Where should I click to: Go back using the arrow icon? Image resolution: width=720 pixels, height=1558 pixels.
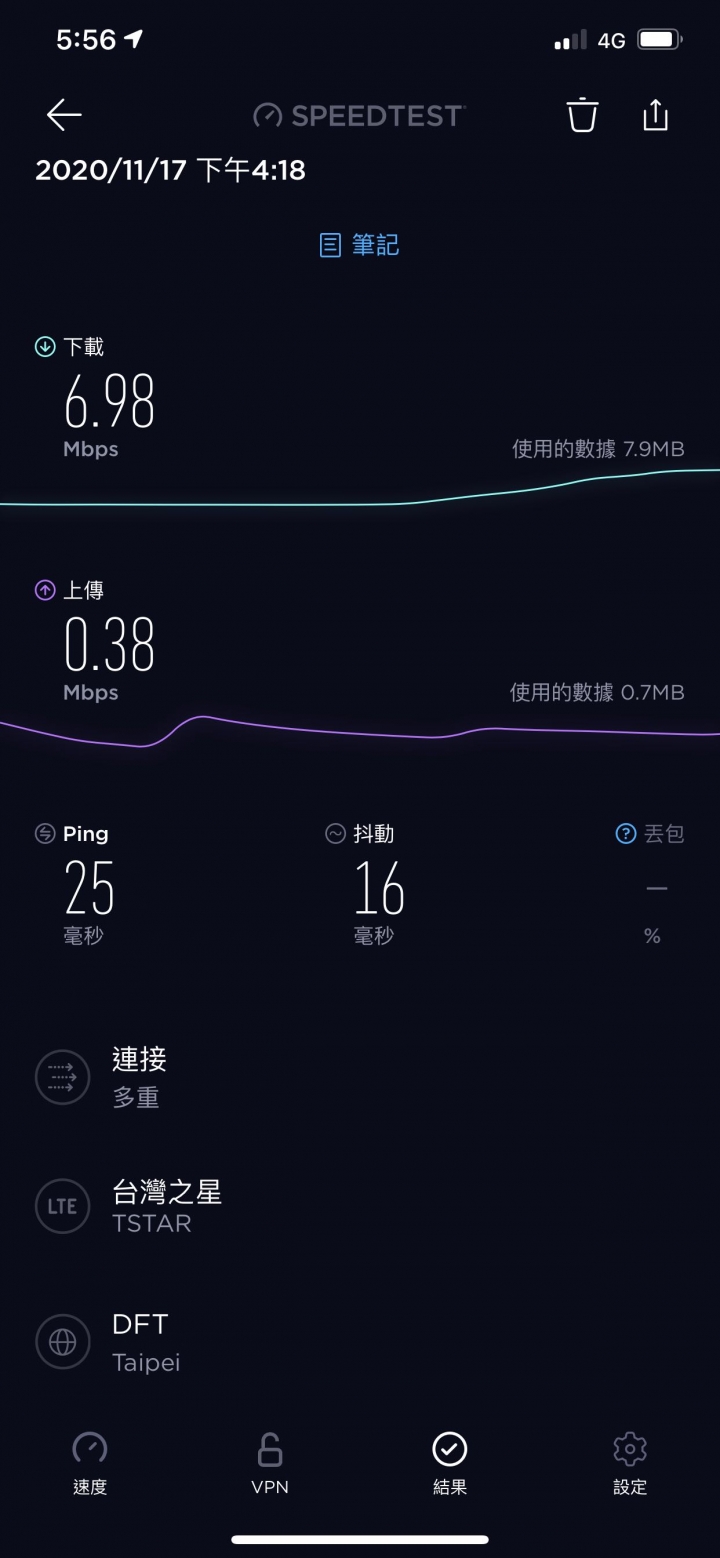[64, 116]
